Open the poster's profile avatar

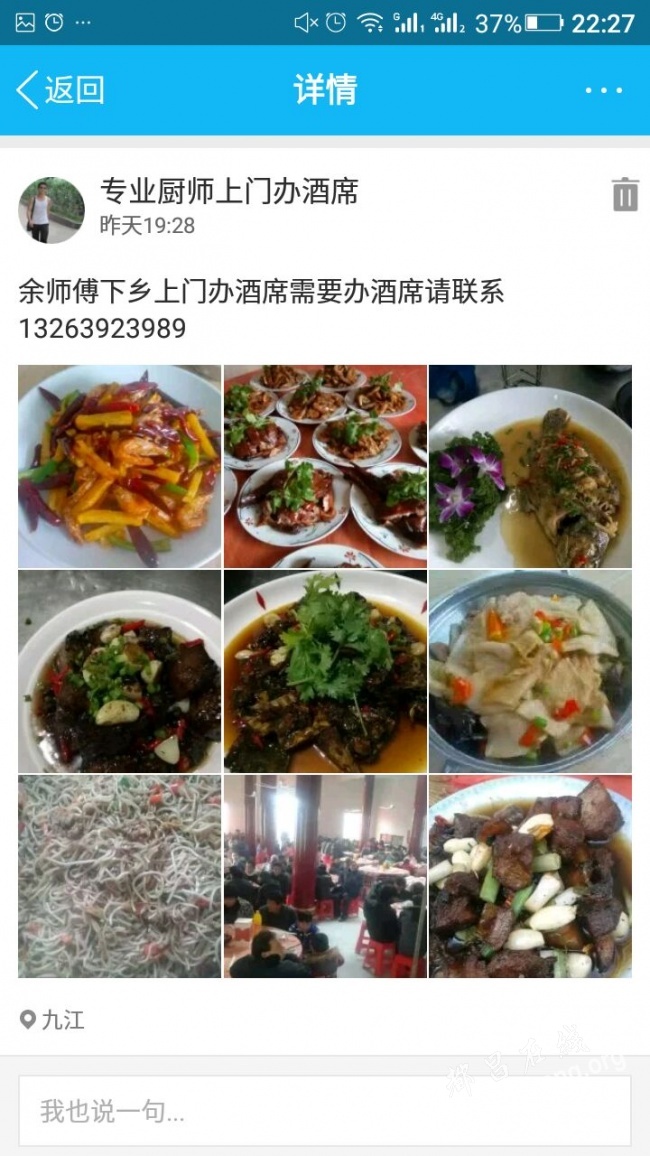51,210
